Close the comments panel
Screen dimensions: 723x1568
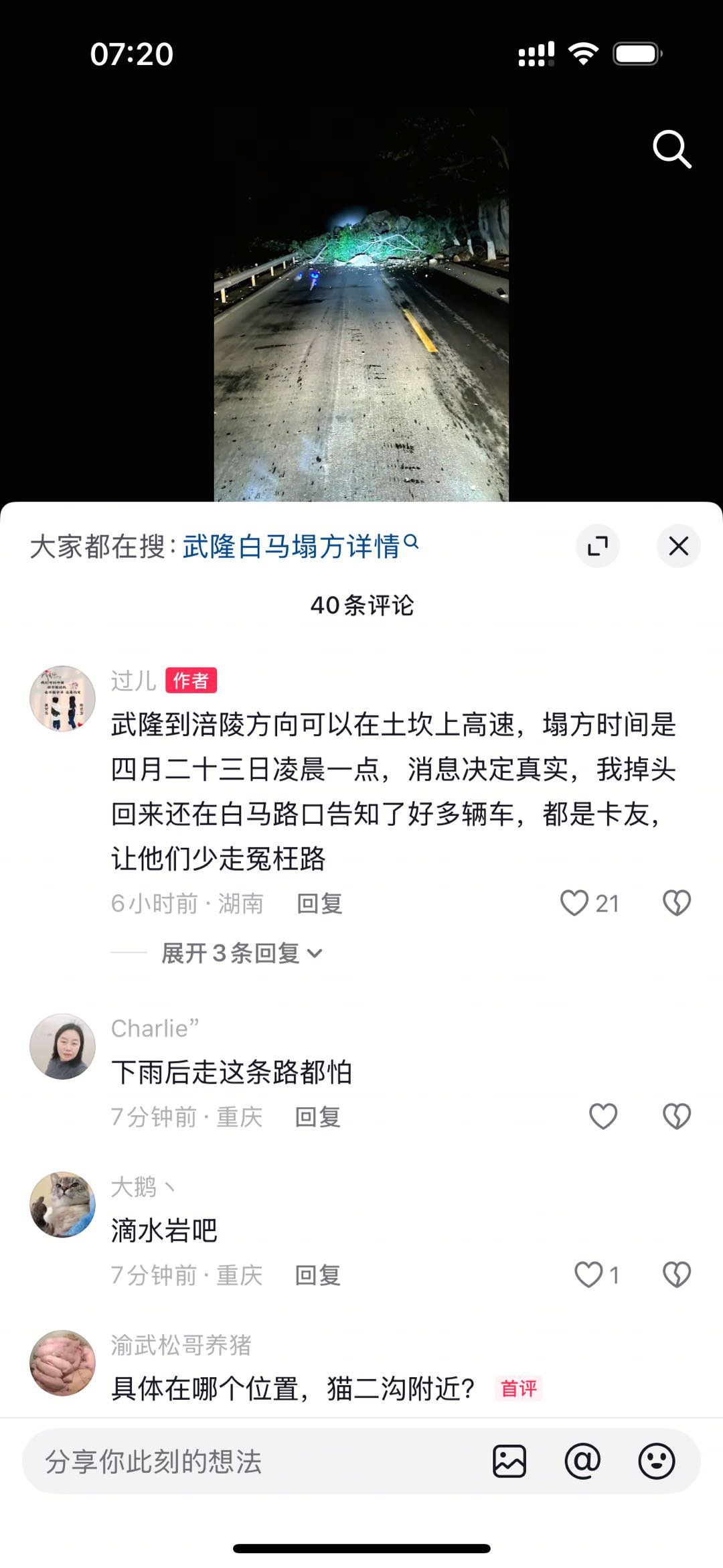(678, 546)
